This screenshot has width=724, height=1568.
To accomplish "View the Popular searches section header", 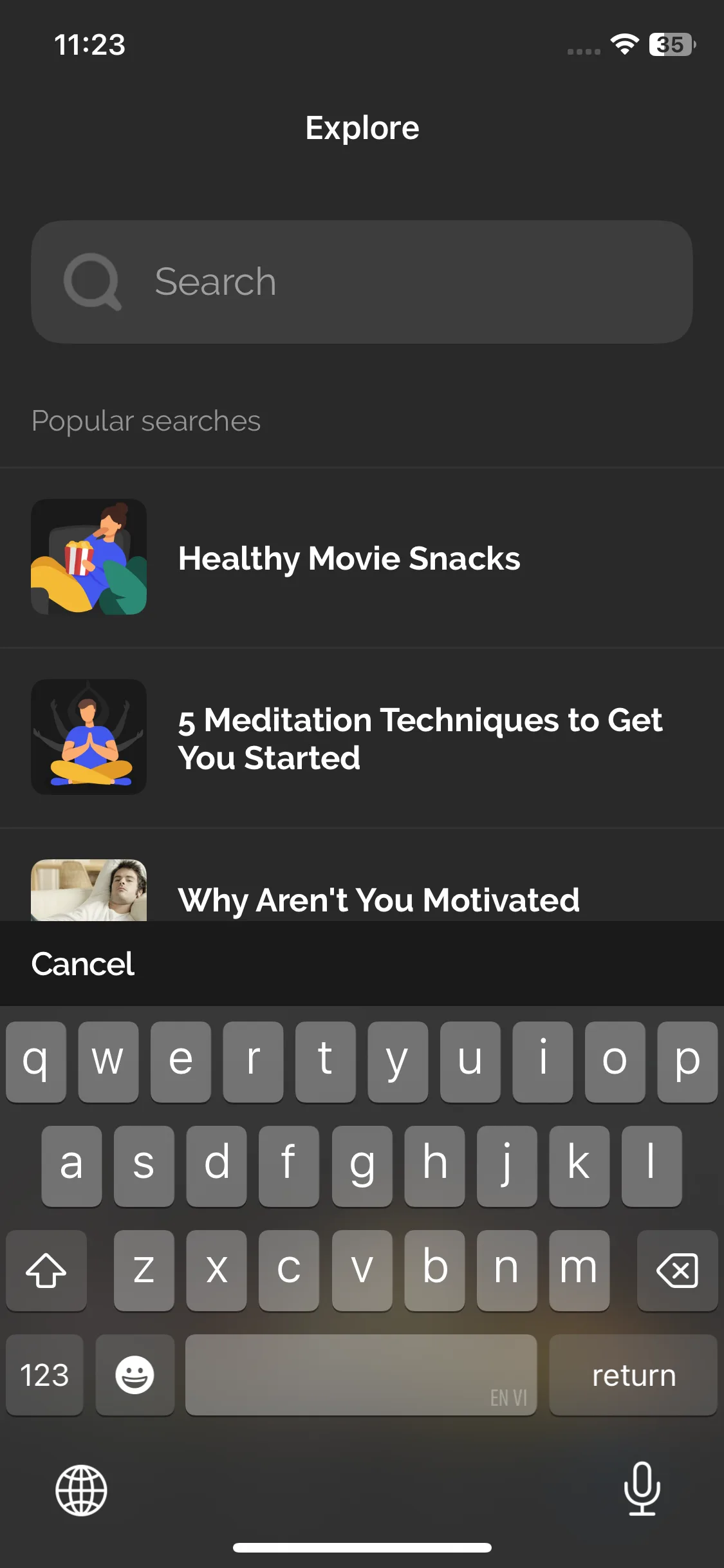I will 145,420.
